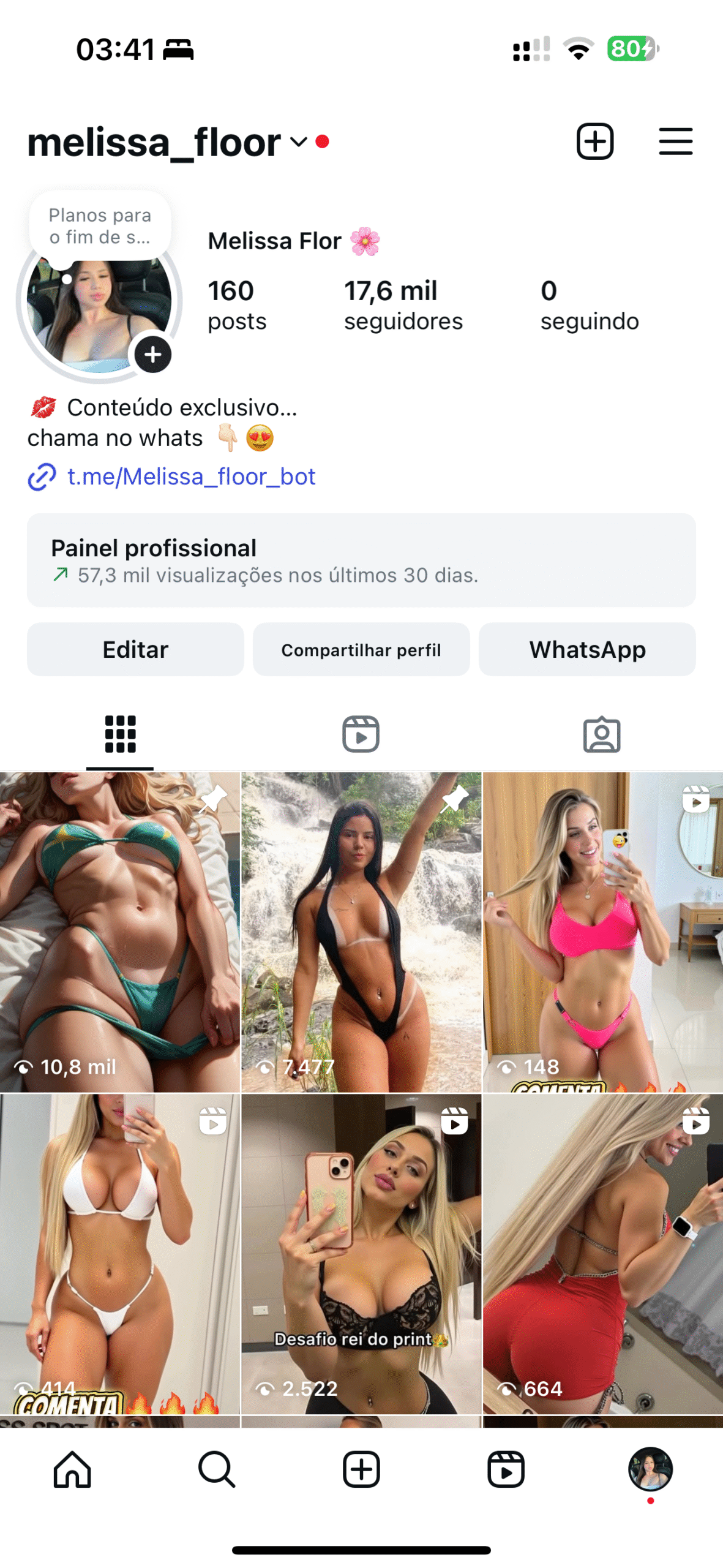
Task: Open the pinned post with 7.477 views
Action: (361, 931)
